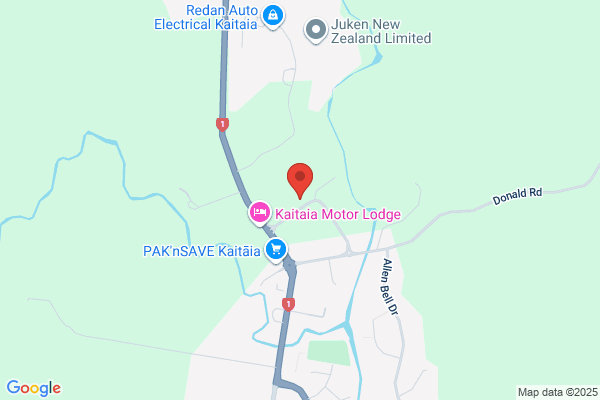
Task: Open Juken New Zealand Limited marker
Action: point(316,31)
